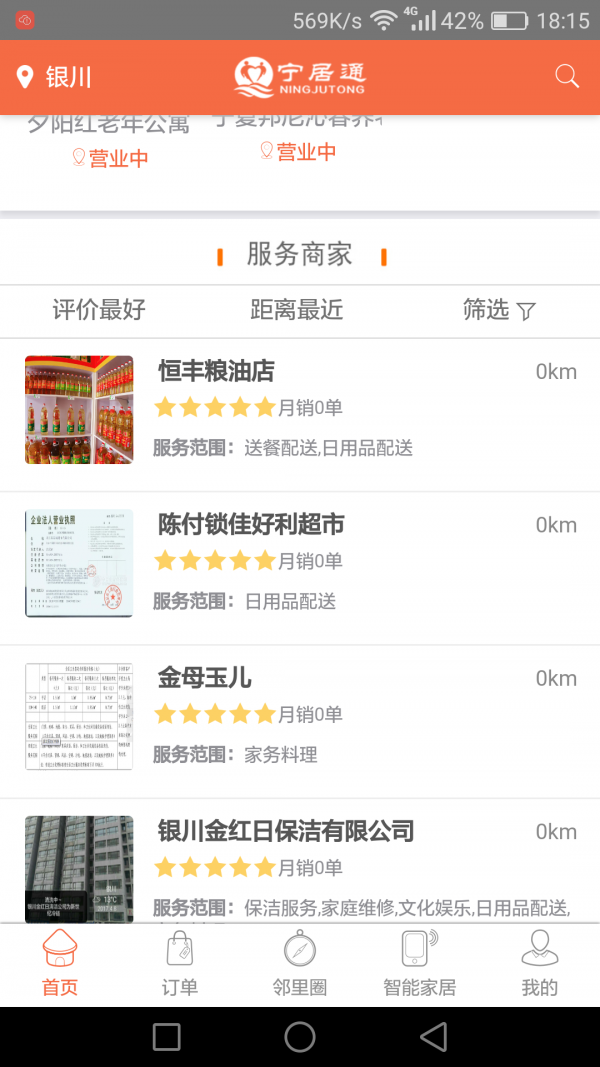Go to the 邻里圈 tab

[x=300, y=965]
